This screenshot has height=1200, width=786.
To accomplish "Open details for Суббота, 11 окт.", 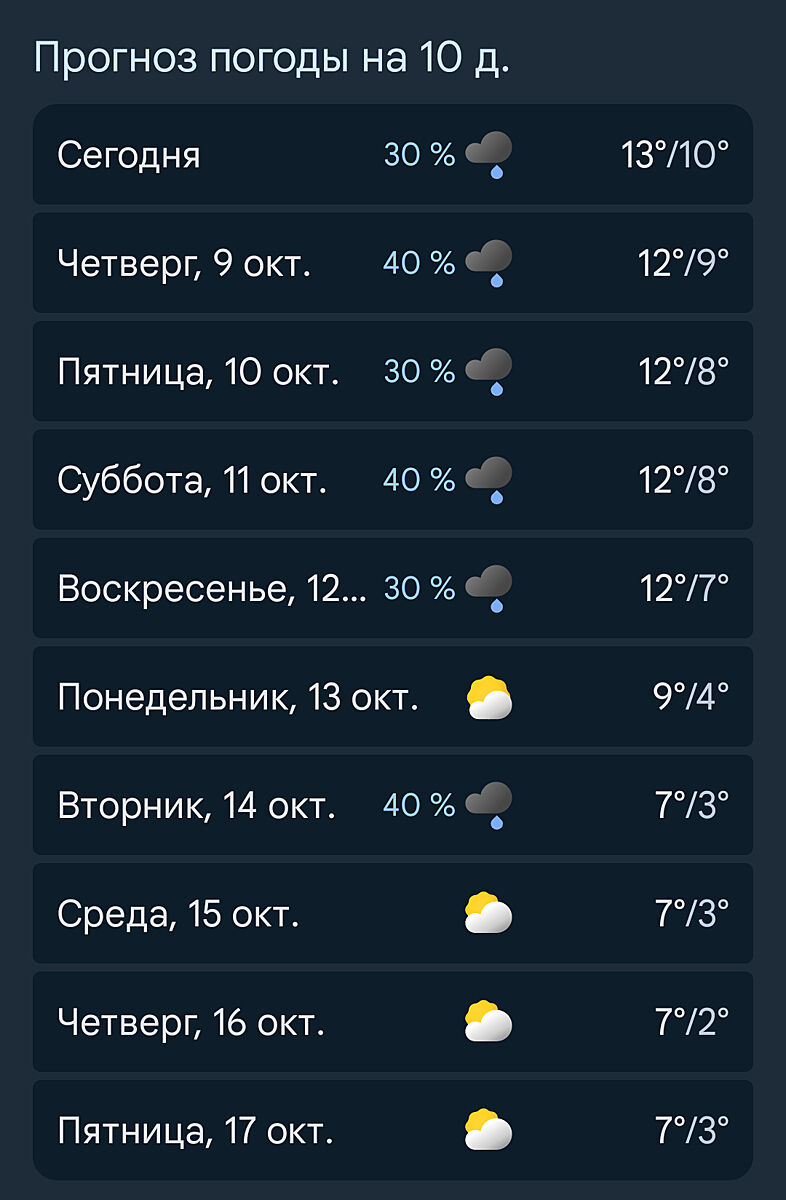I will coord(392,480).
